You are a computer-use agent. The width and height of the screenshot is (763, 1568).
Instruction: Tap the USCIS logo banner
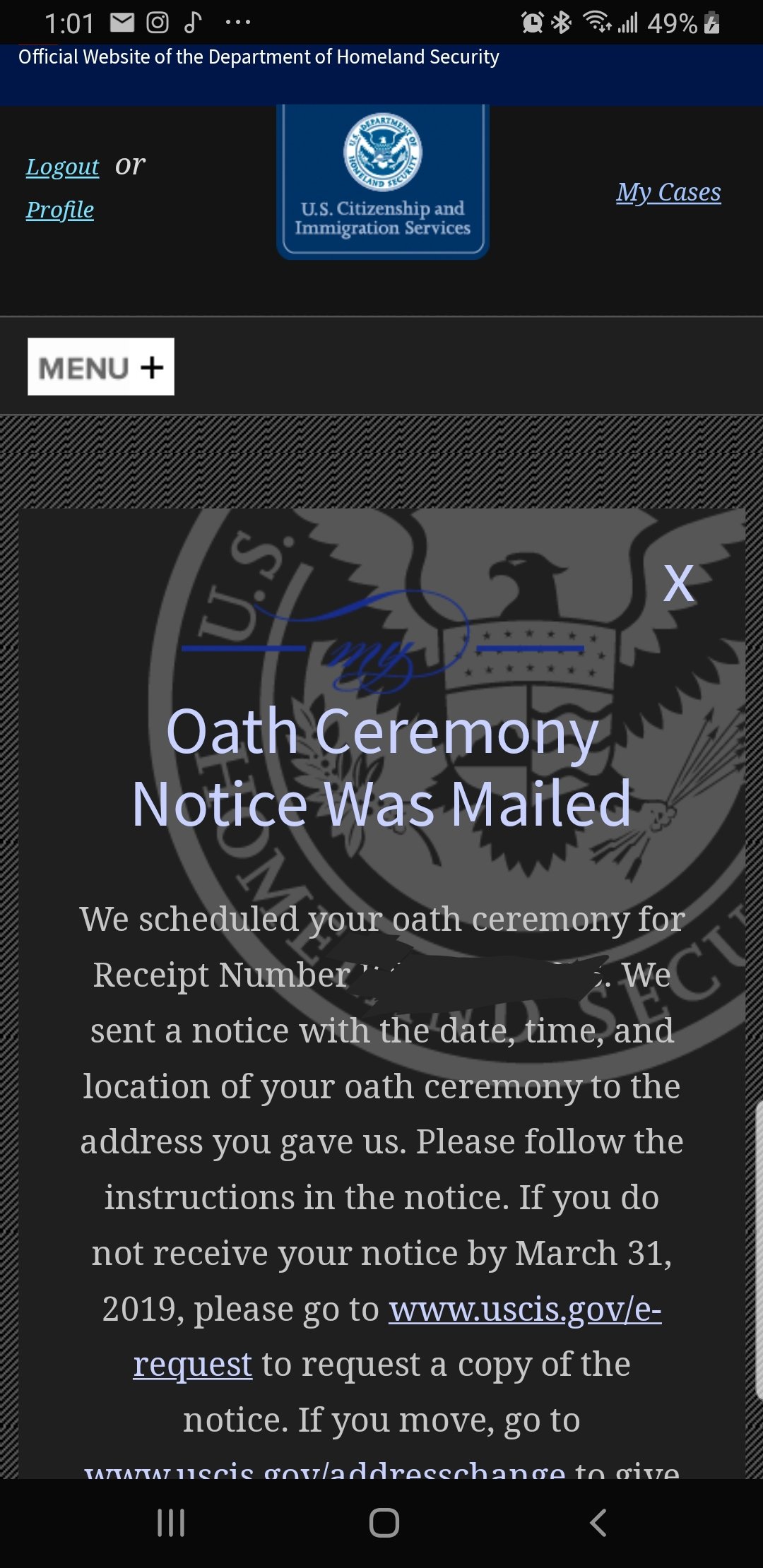383,182
